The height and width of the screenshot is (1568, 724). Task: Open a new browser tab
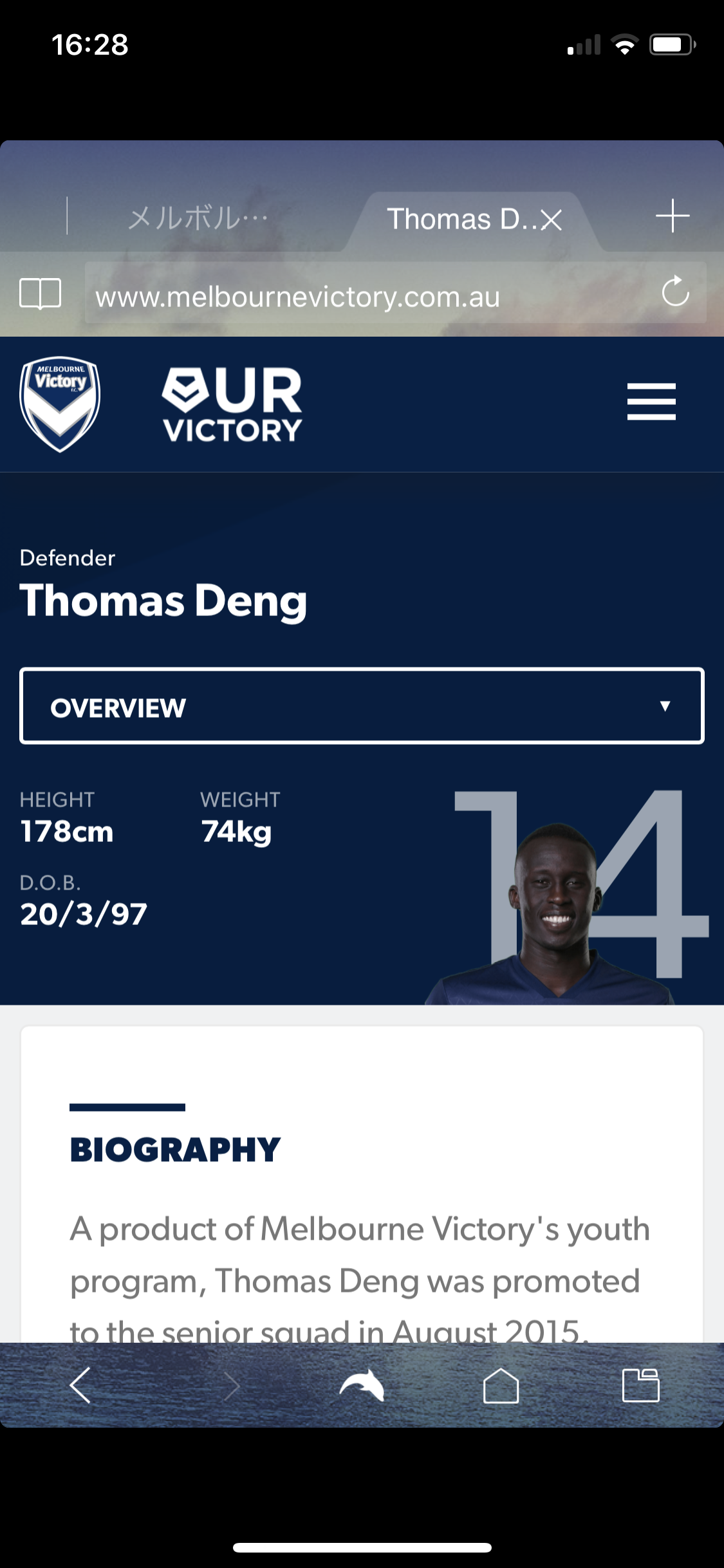pos(673,216)
